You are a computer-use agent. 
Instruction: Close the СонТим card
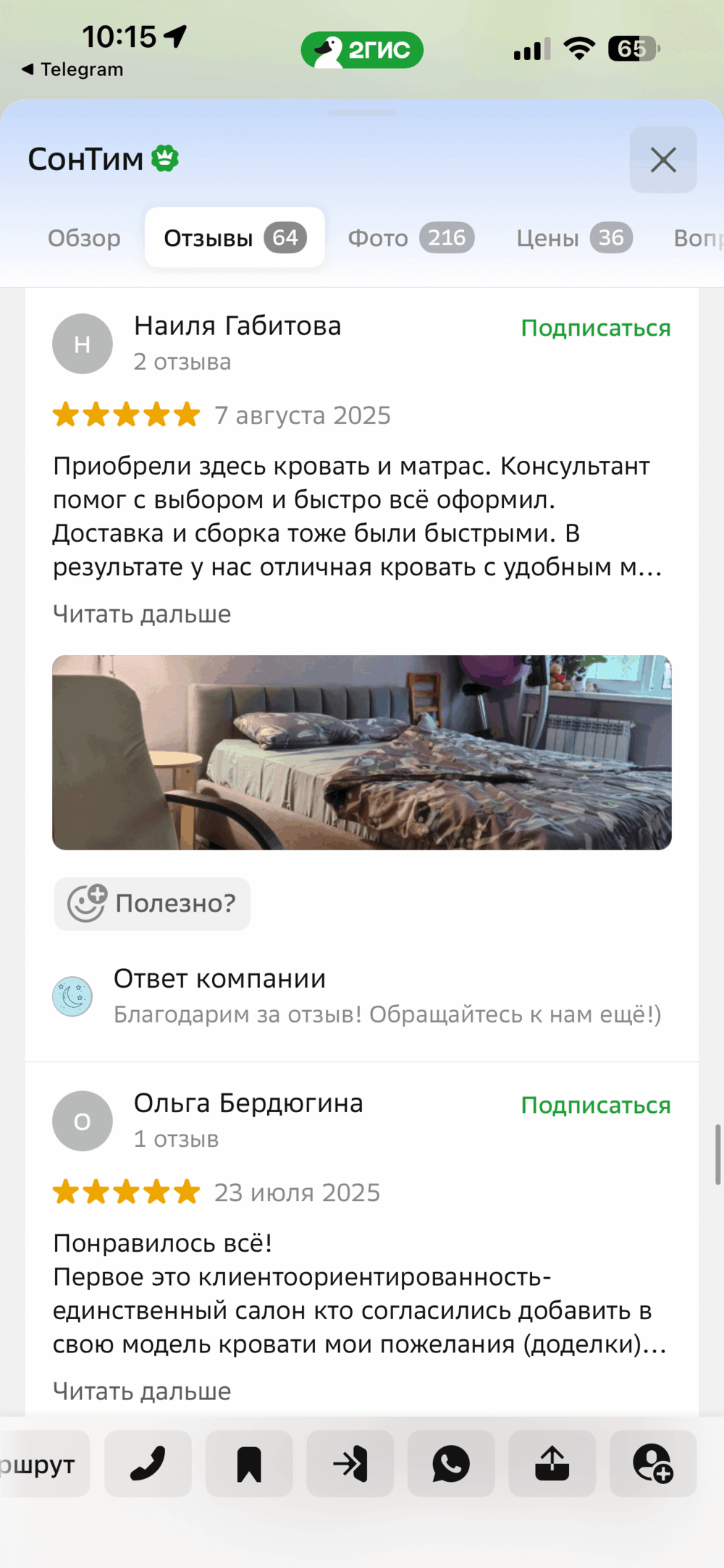662,160
